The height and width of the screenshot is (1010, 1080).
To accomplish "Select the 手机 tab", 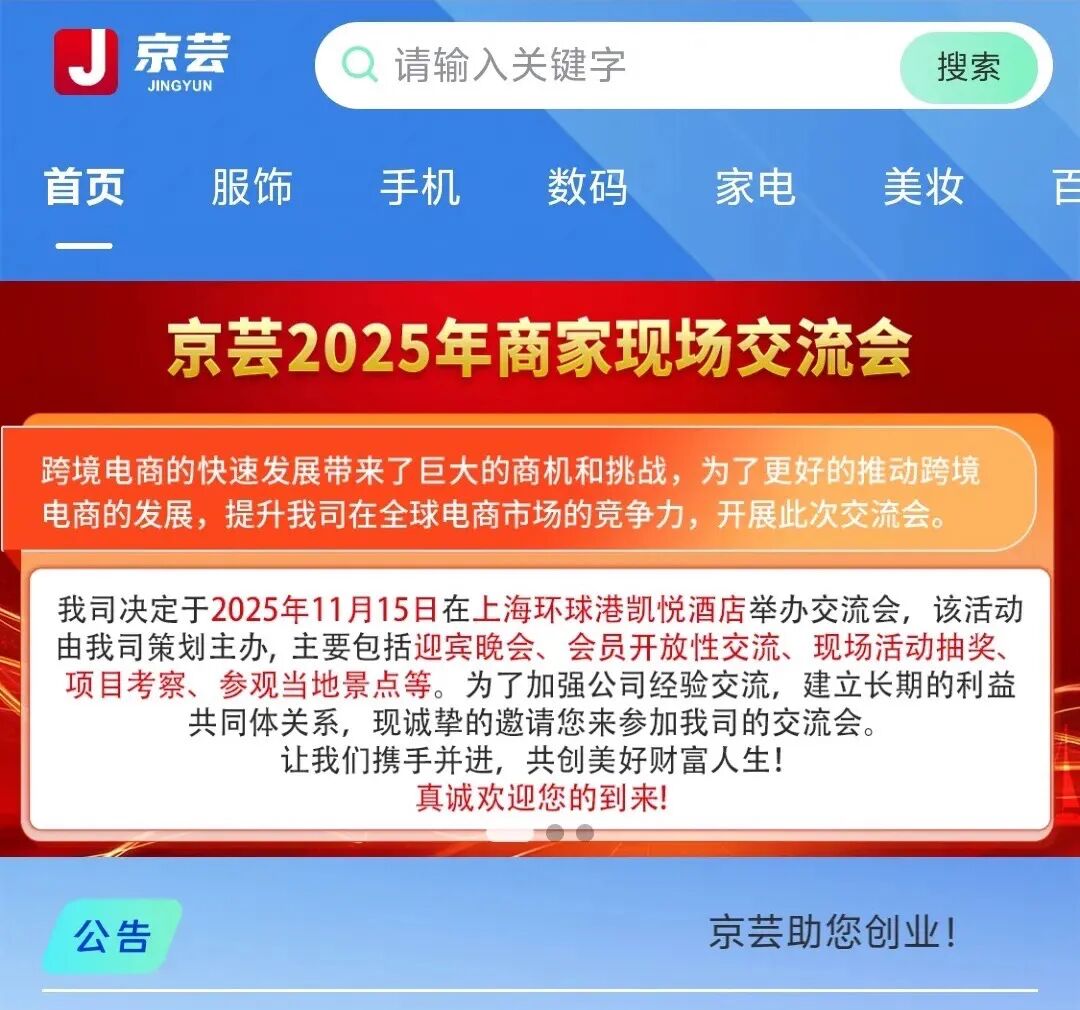I will coord(419,188).
